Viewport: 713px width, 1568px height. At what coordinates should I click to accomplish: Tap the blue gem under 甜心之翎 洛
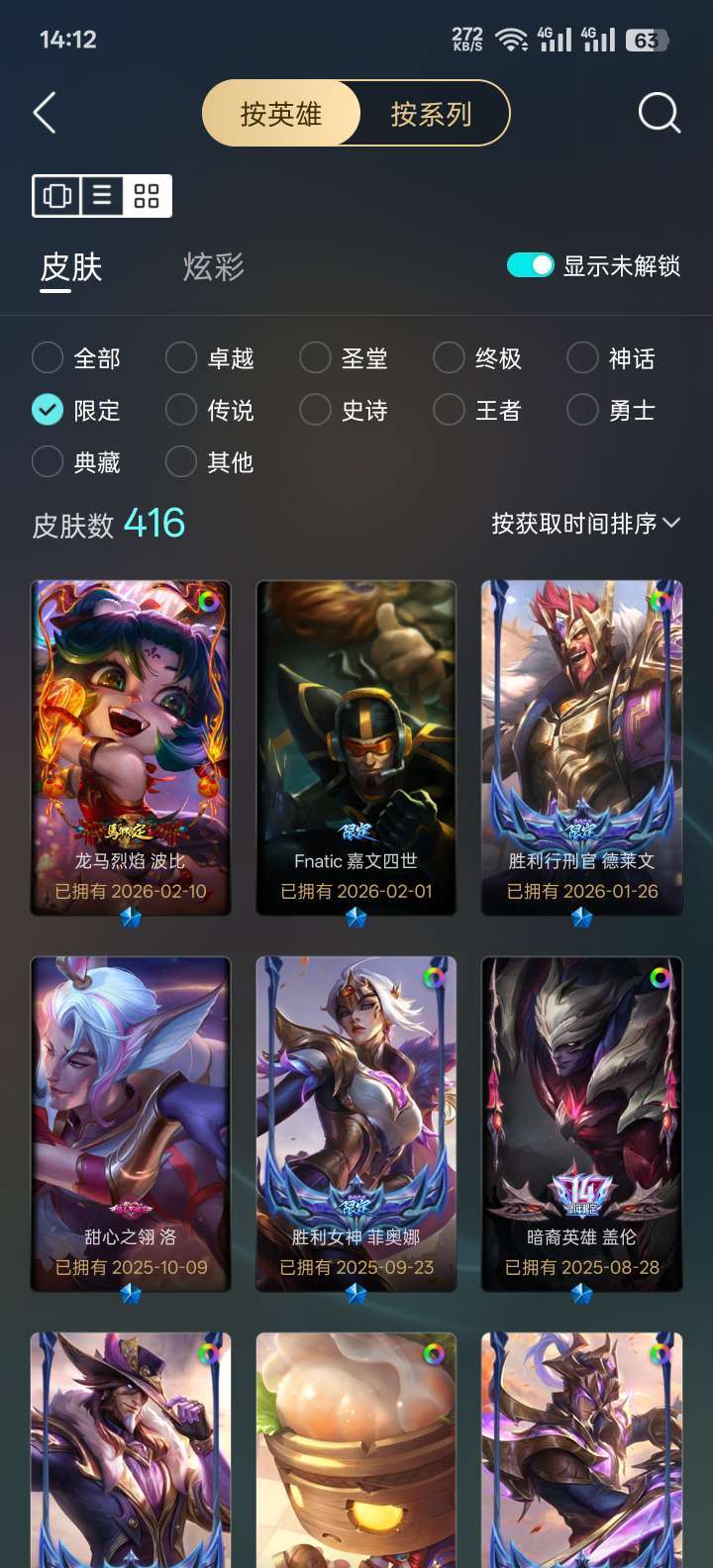click(130, 1294)
